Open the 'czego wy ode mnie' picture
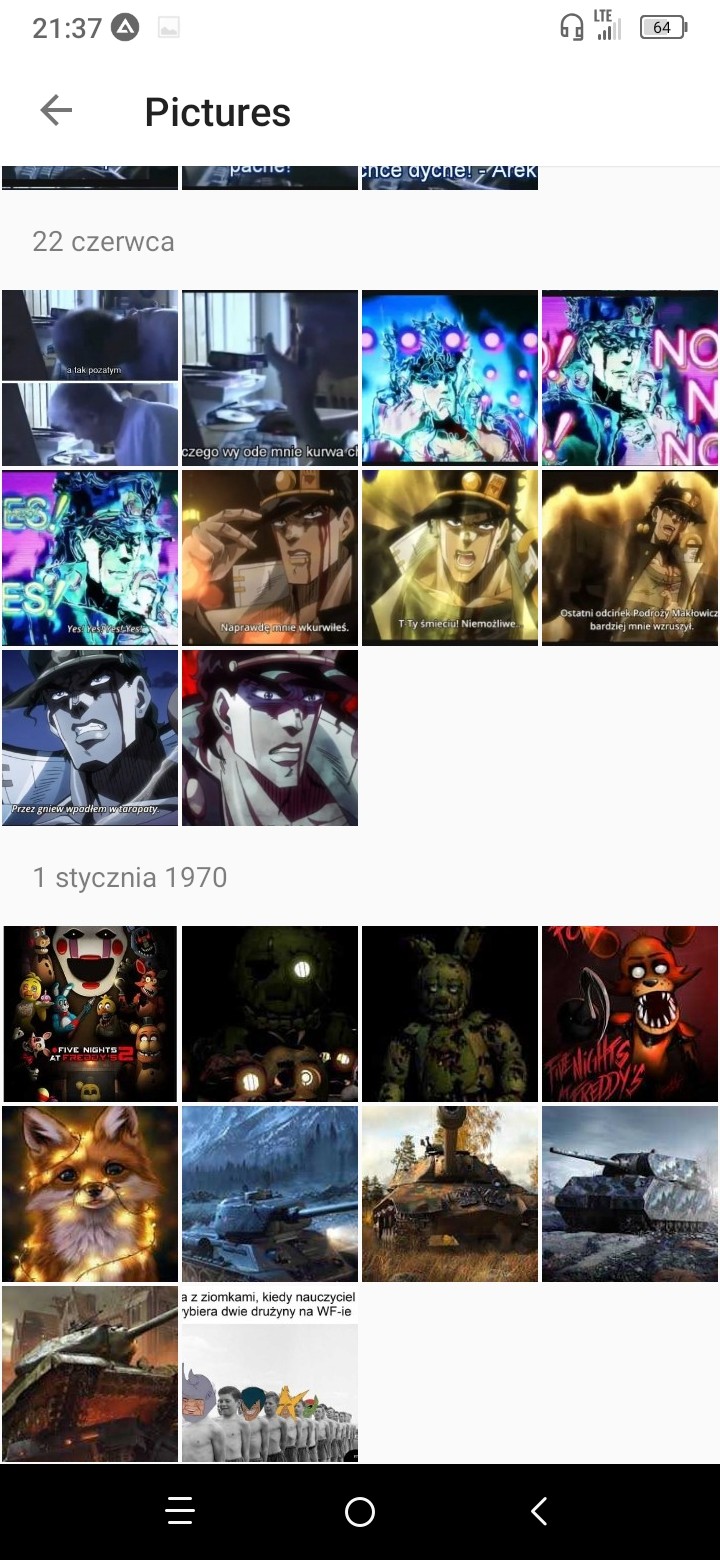 click(x=270, y=378)
